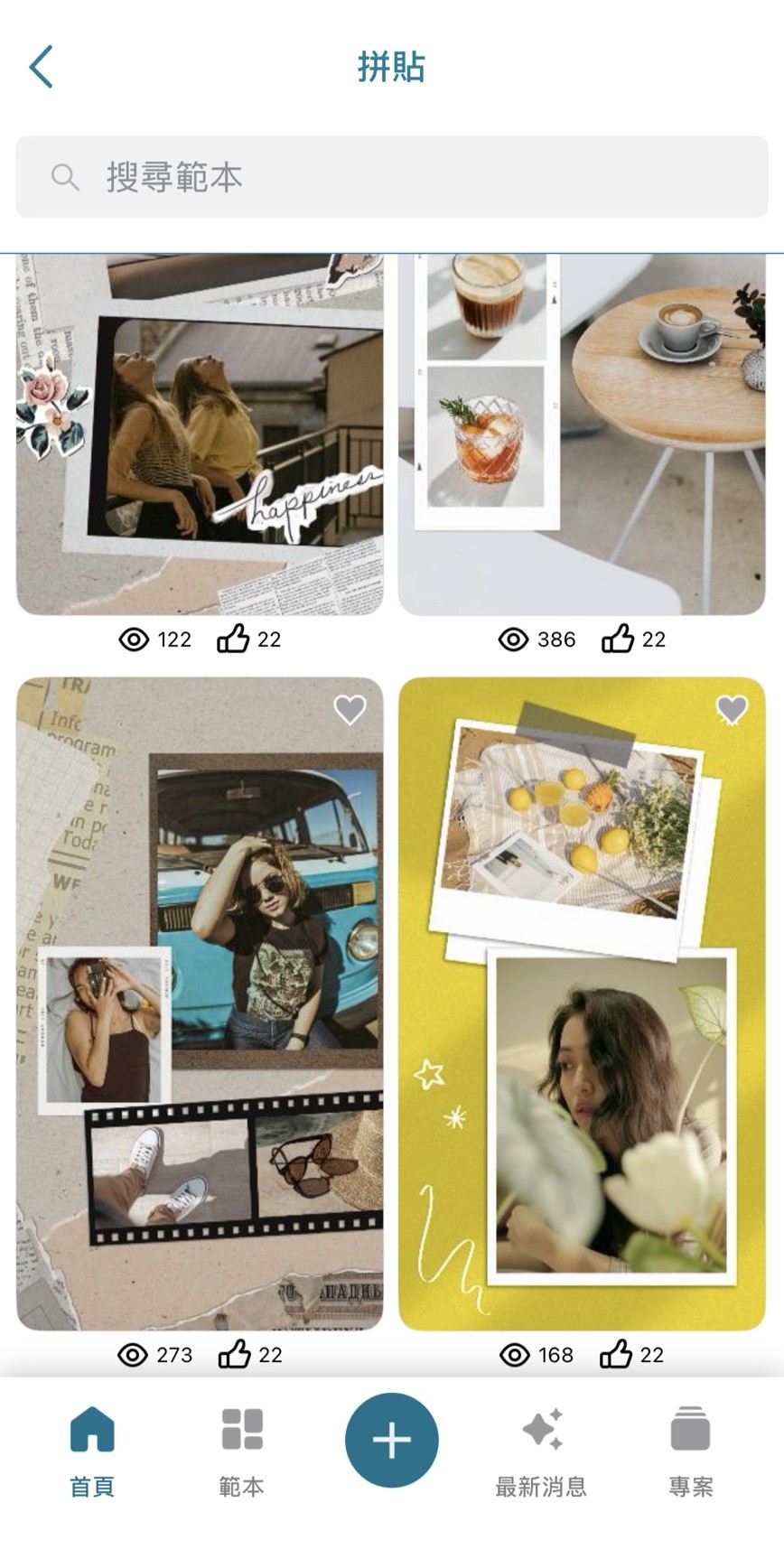
Task: Like the template with 168 views
Action: (x=616, y=1355)
